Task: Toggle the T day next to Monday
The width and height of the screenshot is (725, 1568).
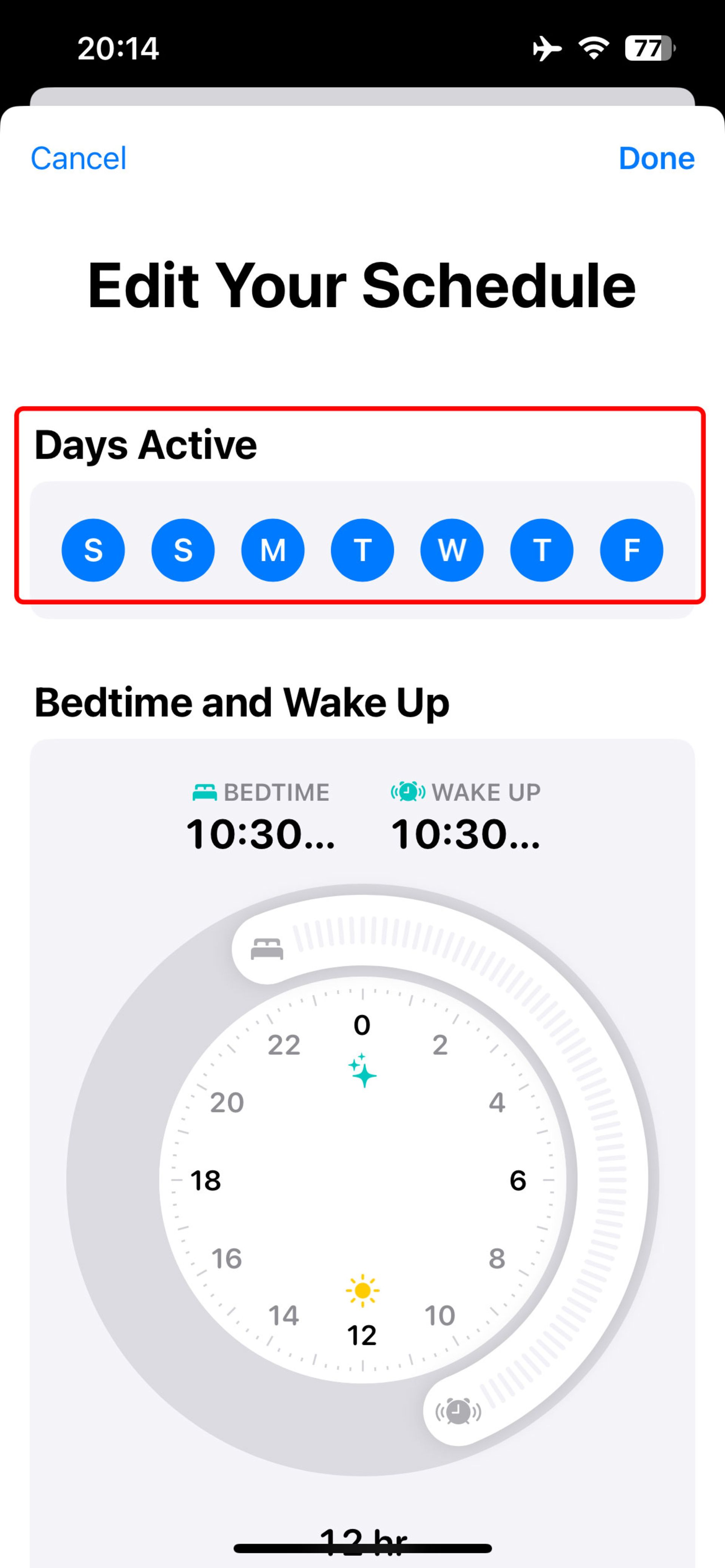Action: pyautogui.click(x=362, y=550)
